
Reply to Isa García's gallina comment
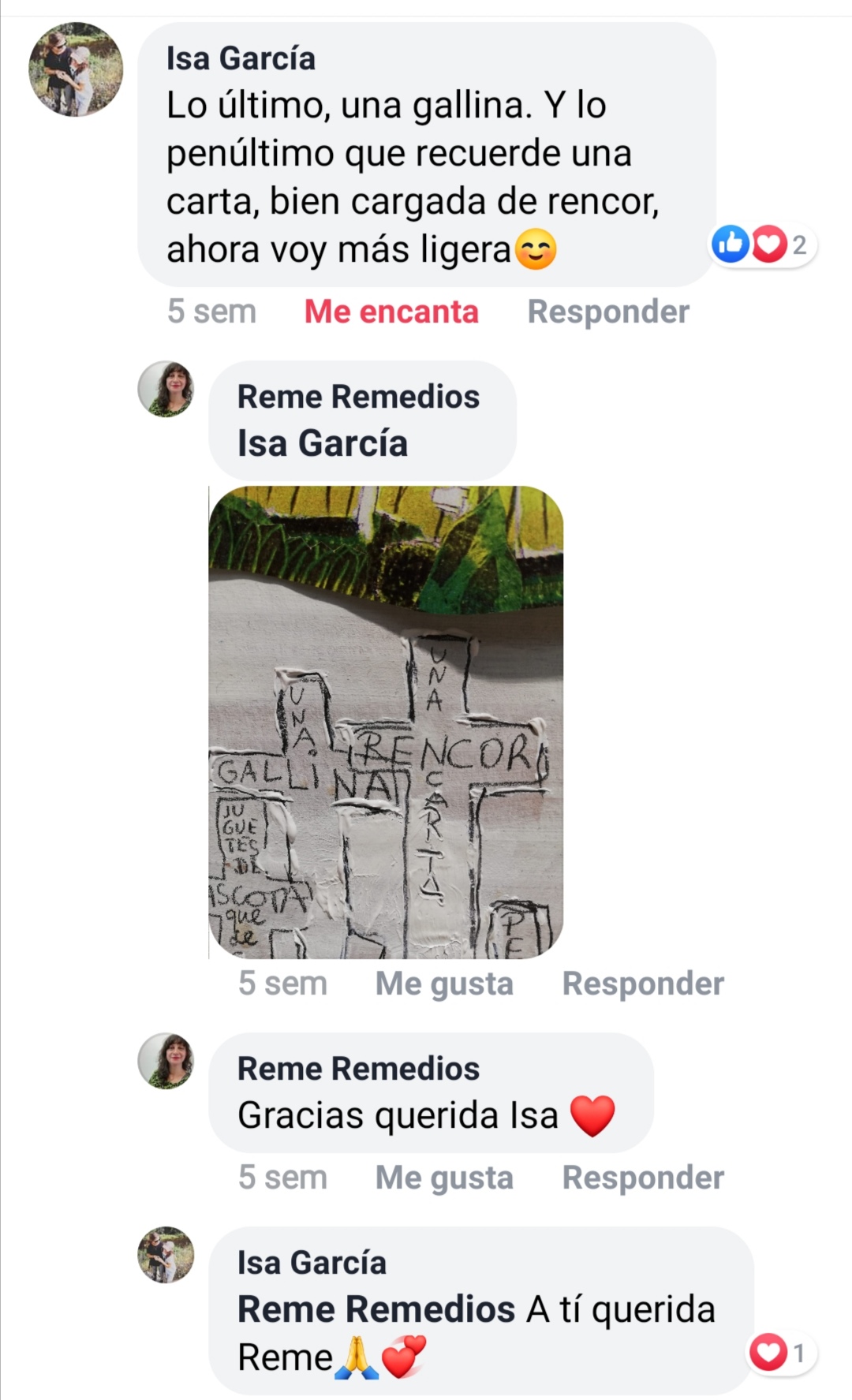(607, 312)
